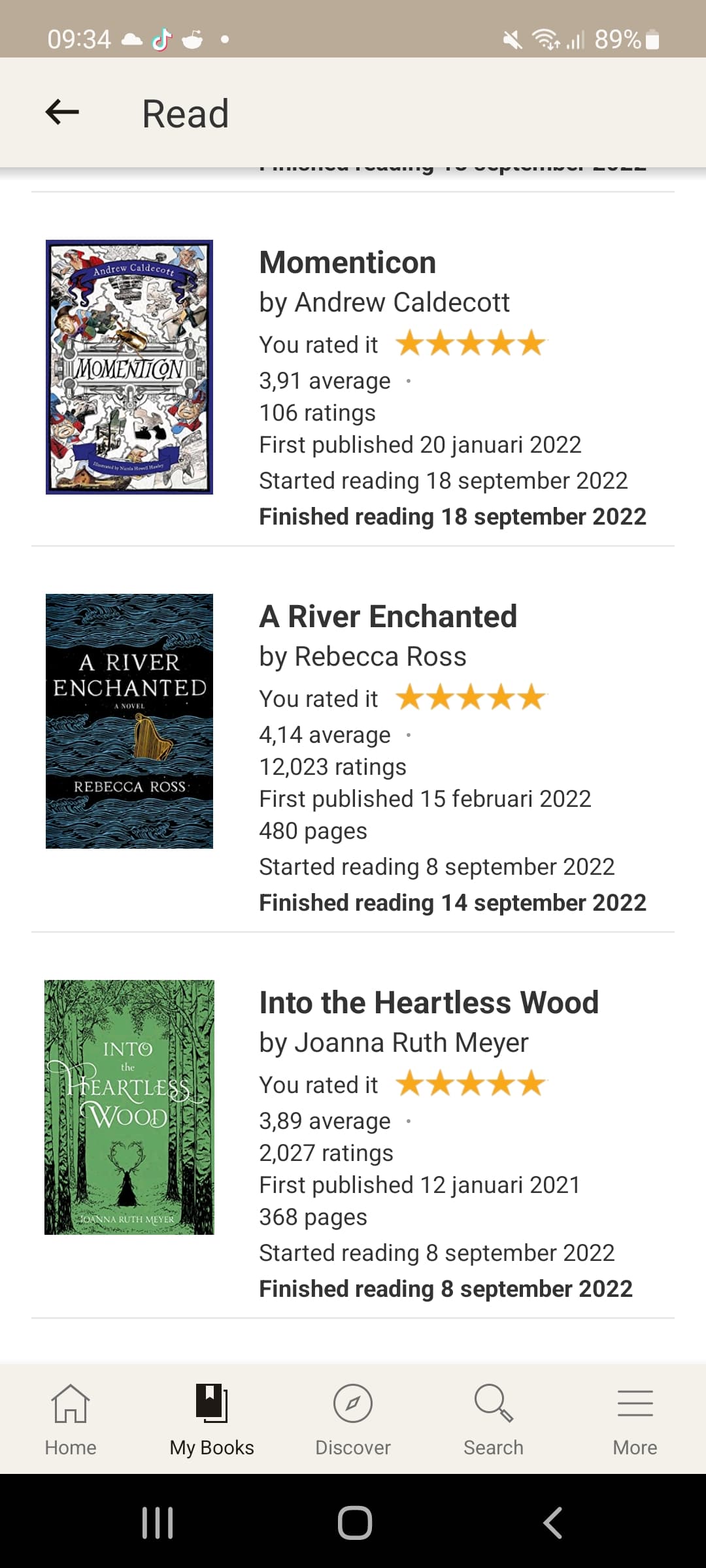Screen dimensions: 706x1568
Task: Go back from the Read shelf
Action: click(62, 112)
